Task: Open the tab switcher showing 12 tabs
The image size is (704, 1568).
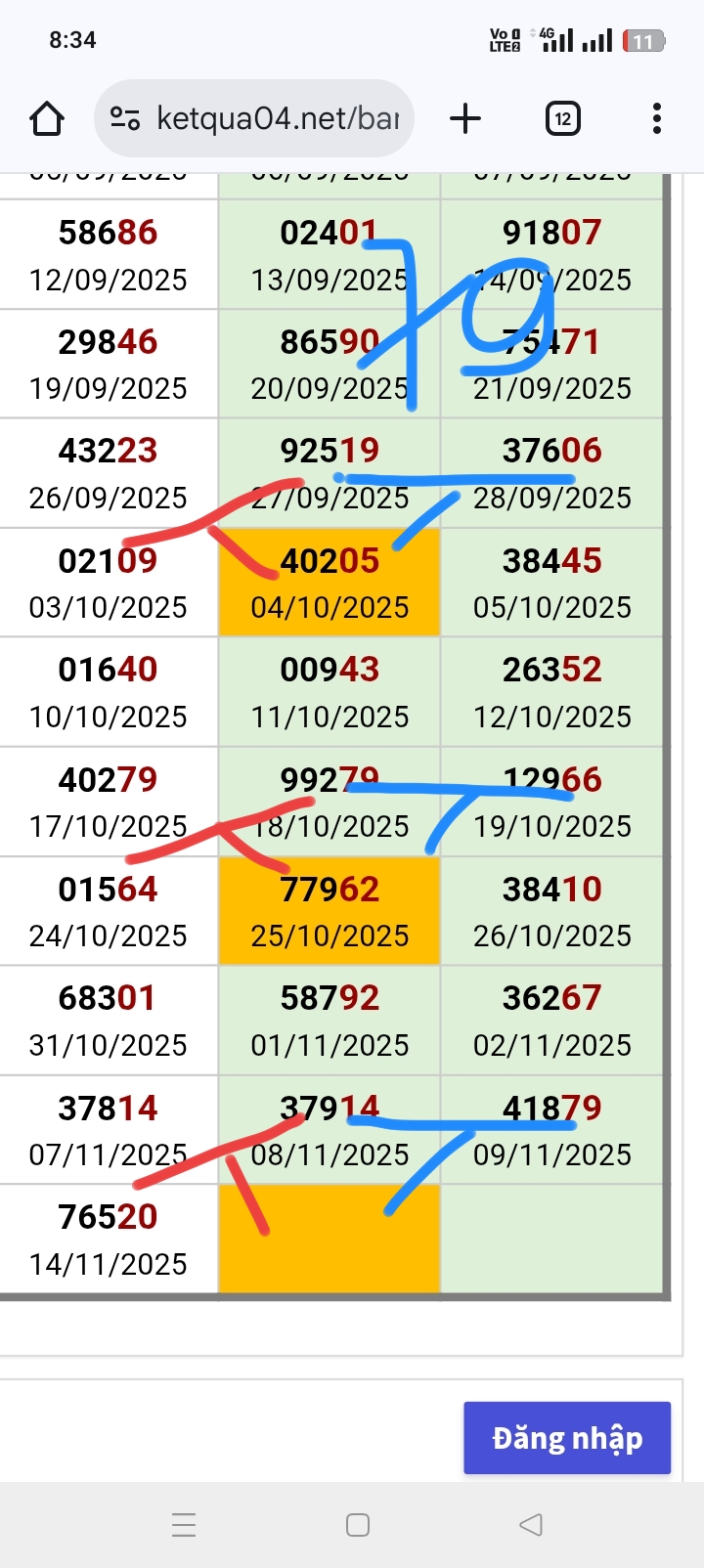Action: point(562,119)
